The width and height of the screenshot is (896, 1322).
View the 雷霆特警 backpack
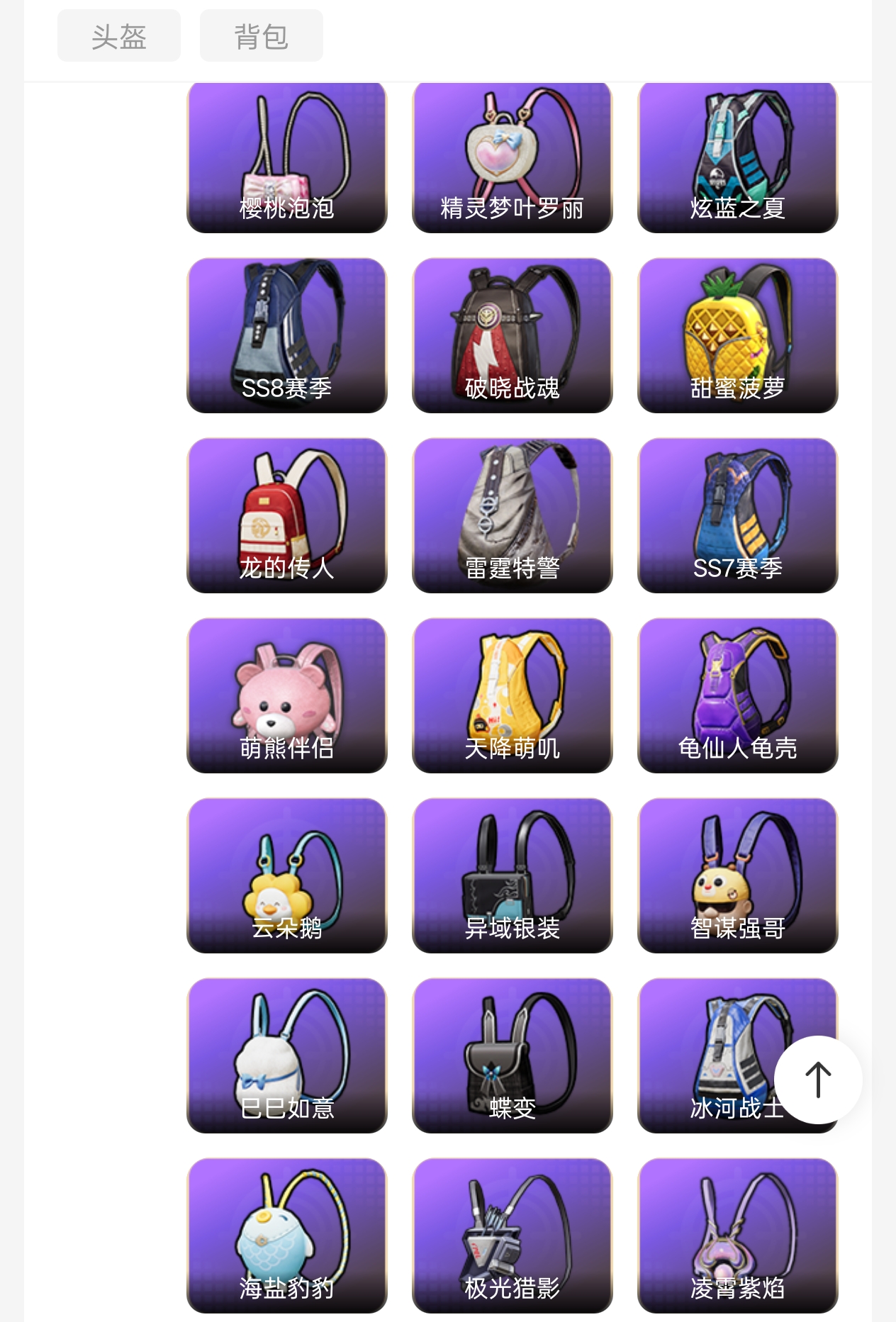coord(513,515)
